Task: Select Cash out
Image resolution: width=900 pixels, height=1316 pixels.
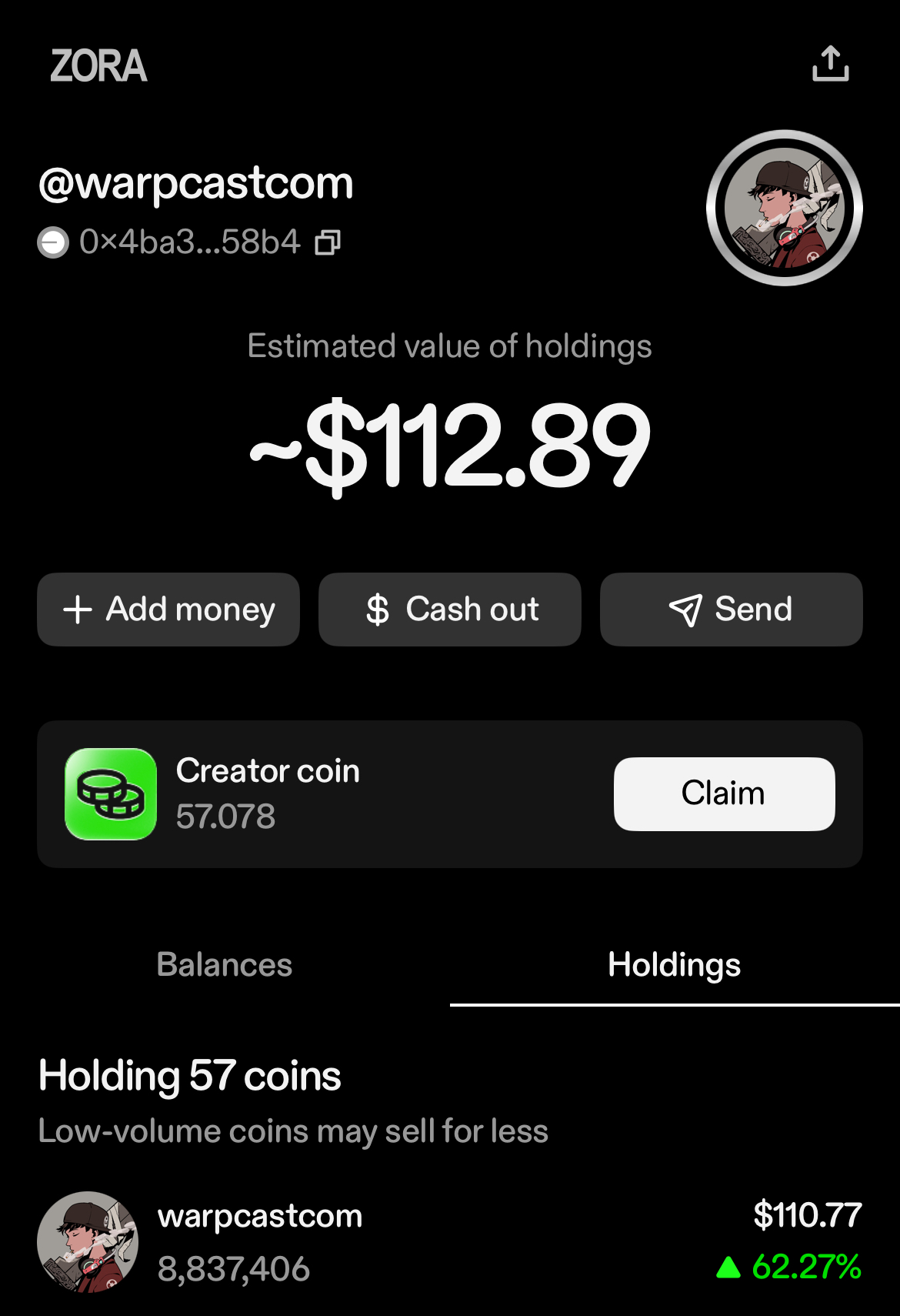Action: [x=450, y=610]
